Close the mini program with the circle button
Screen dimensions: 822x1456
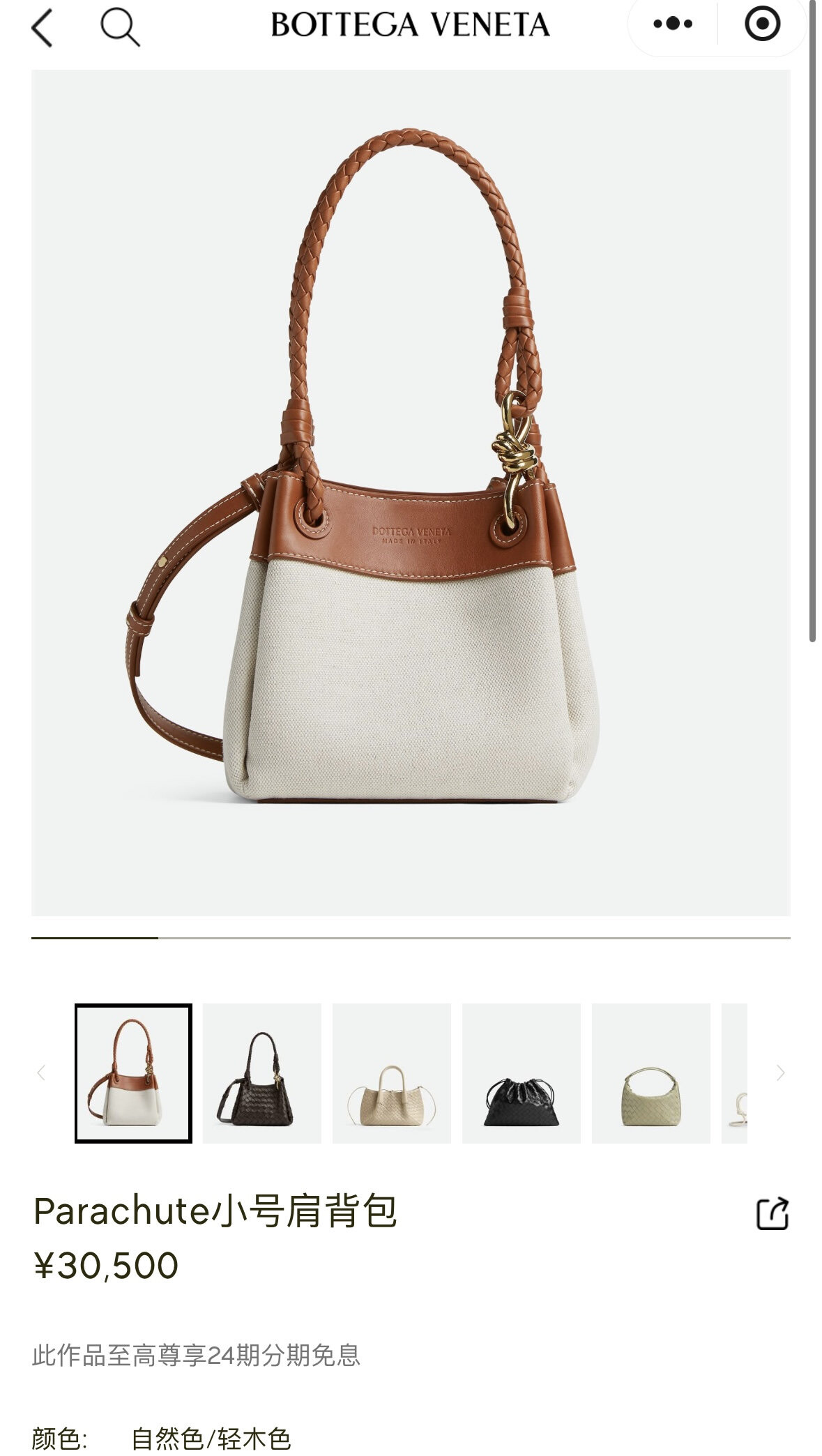(762, 24)
